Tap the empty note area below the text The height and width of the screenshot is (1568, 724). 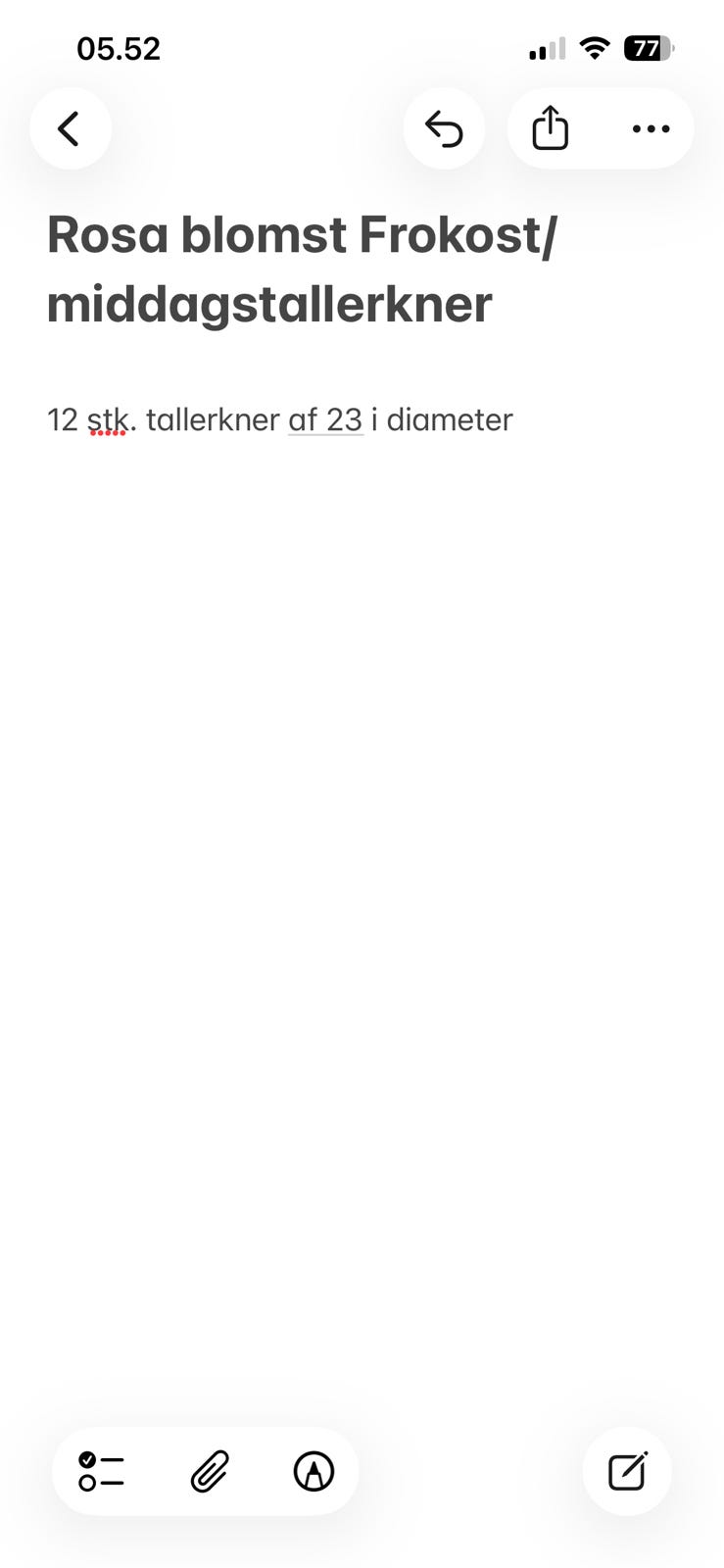362,882
